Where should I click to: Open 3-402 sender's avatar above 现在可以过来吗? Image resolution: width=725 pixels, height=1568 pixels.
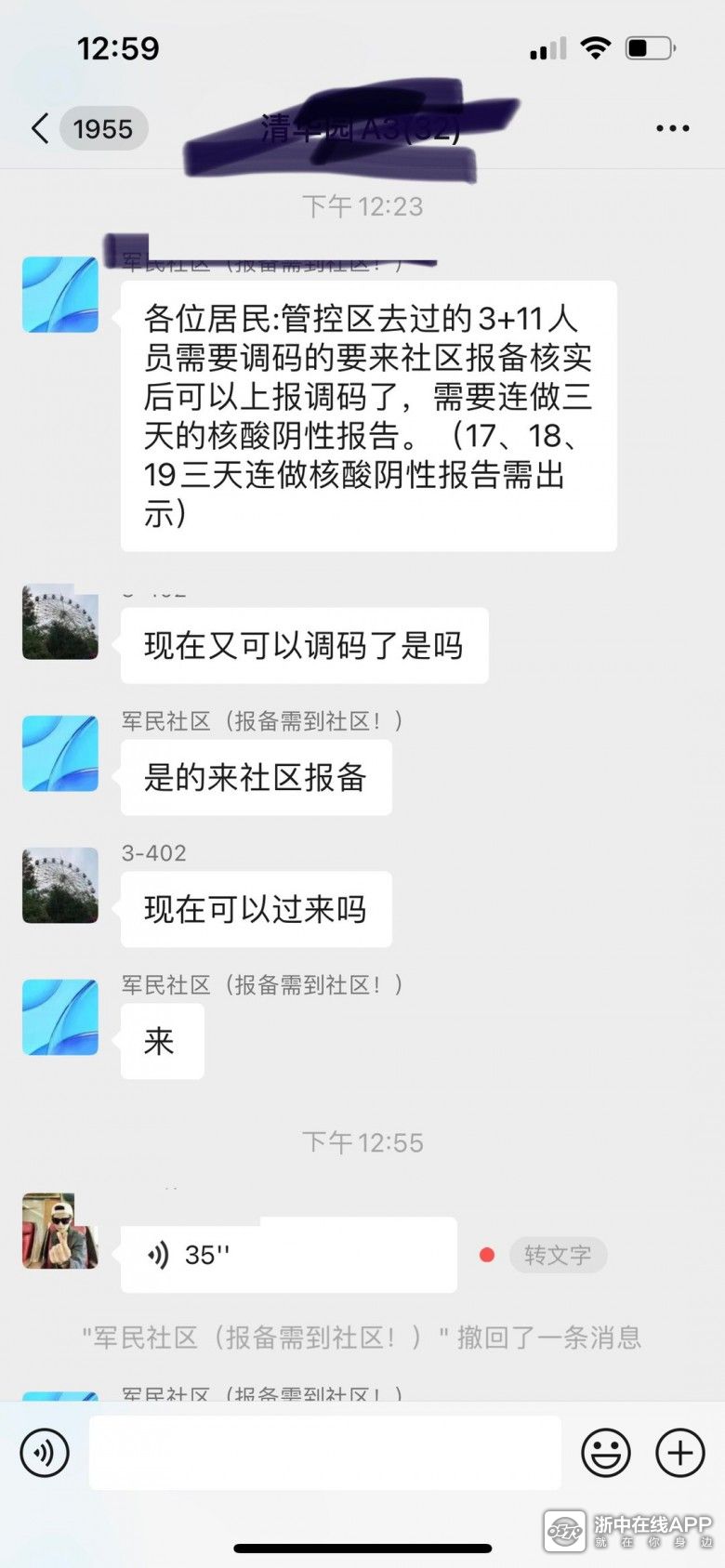(60, 885)
